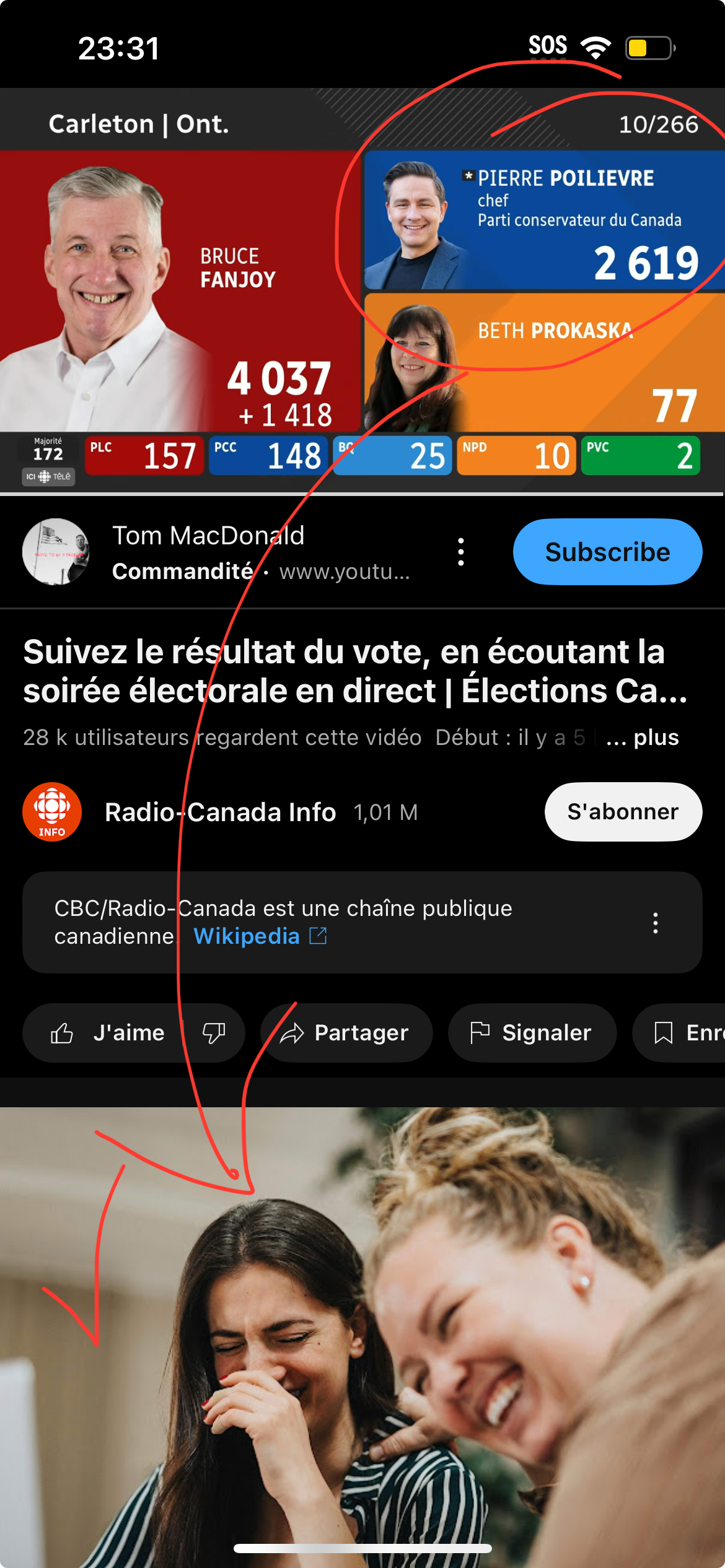725x1568 pixels.
Task: Open the Radio-Canada Info channel page
Action: pos(220,812)
